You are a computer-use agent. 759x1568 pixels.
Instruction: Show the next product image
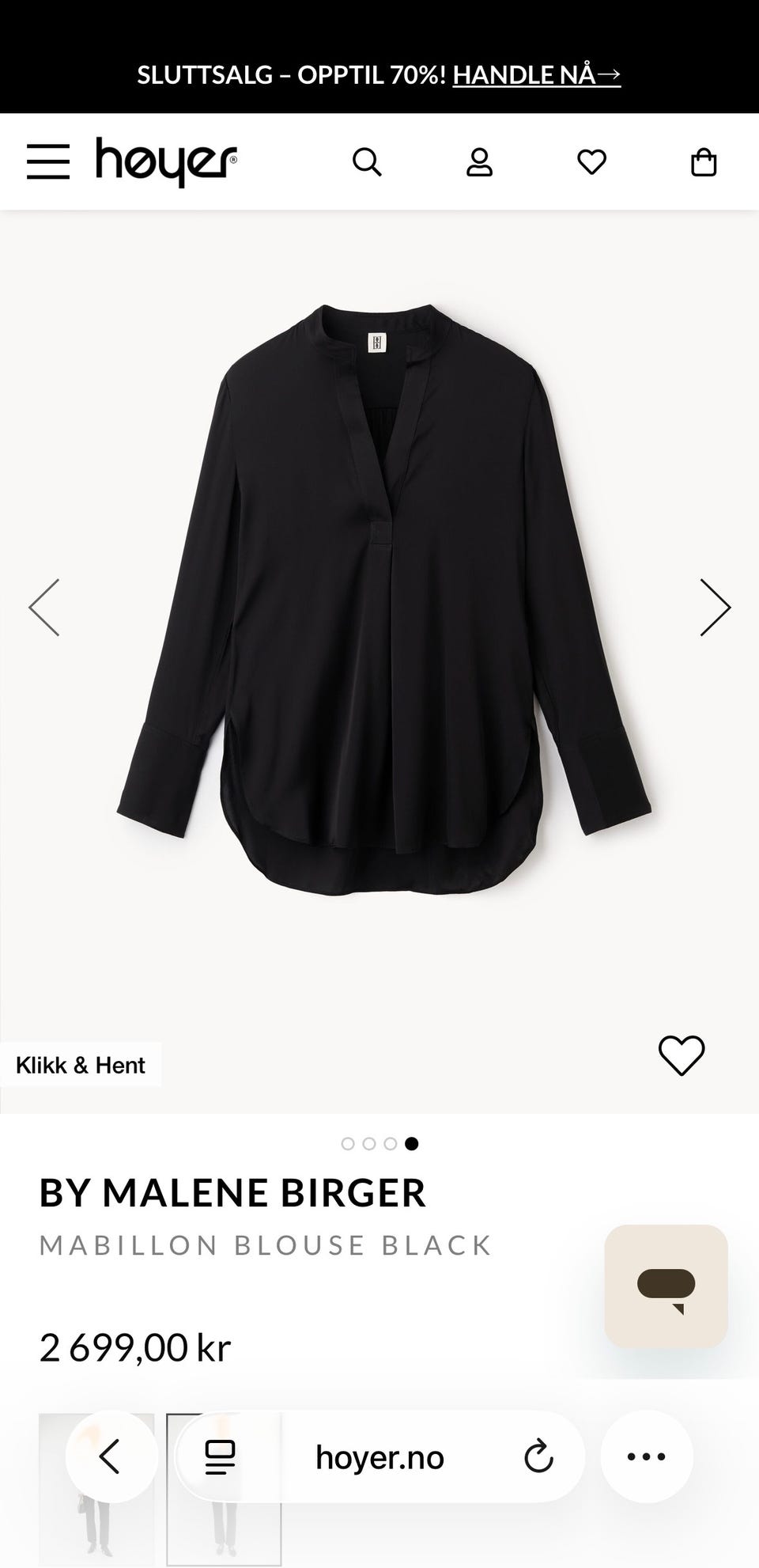coord(715,608)
